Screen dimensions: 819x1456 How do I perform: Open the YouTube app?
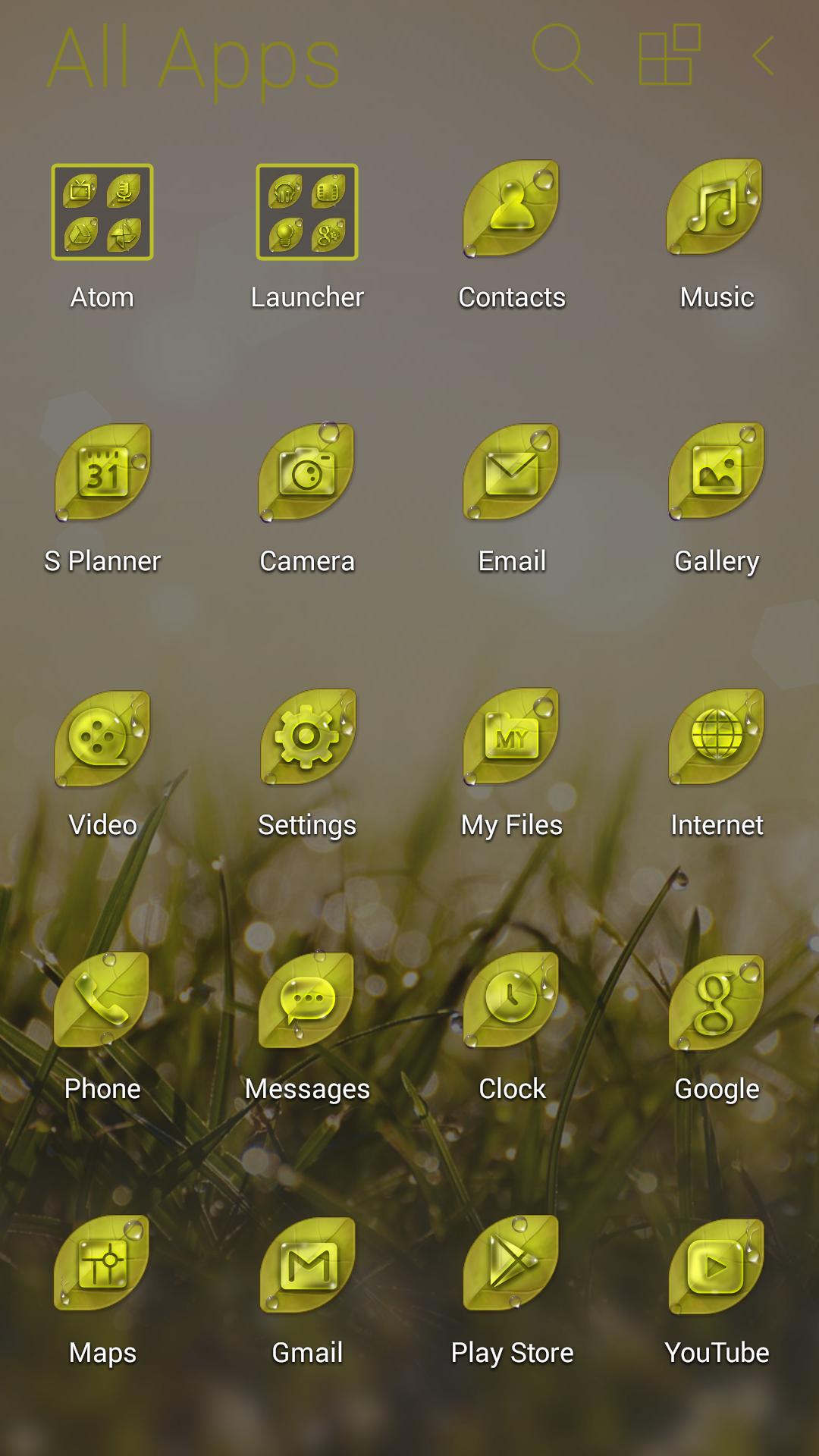[717, 1265]
